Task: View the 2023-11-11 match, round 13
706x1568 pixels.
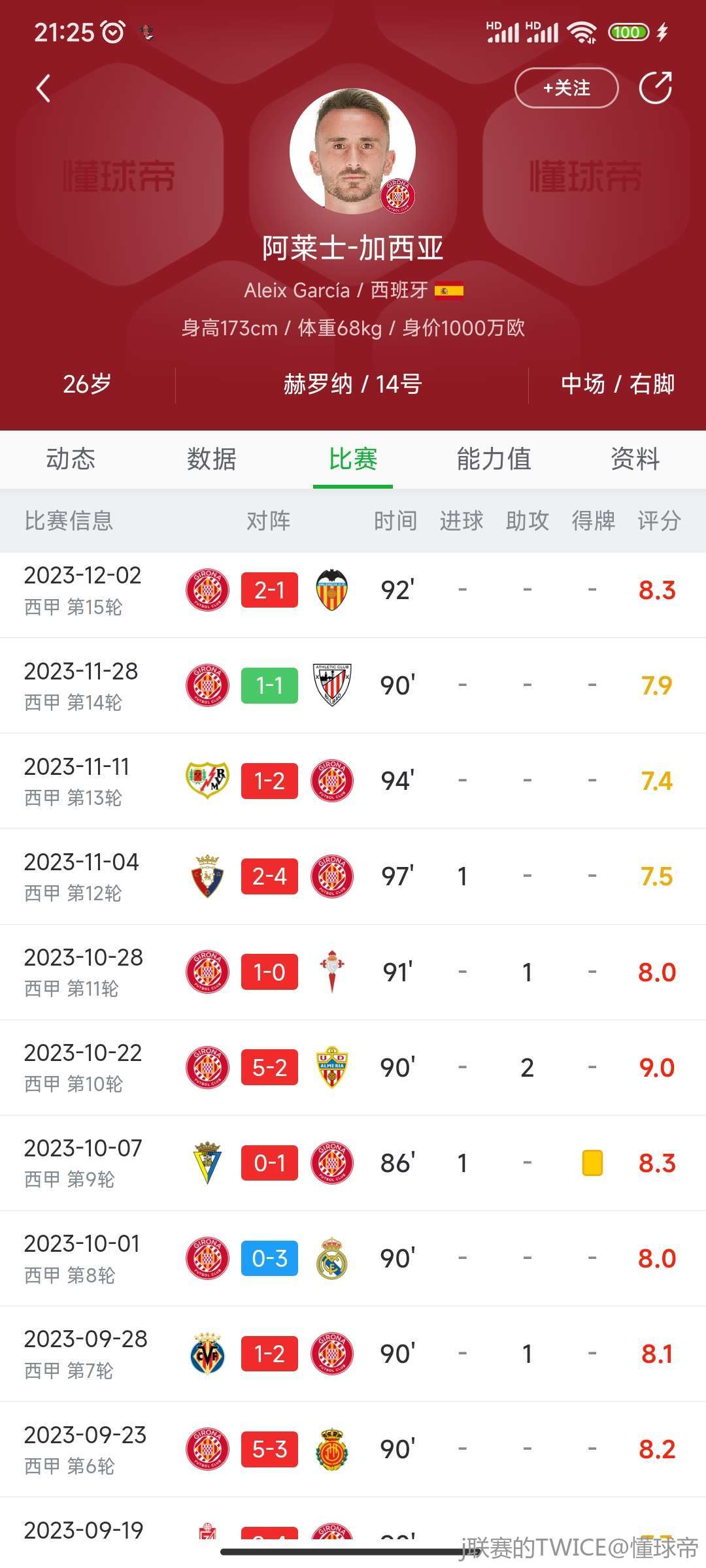Action: pyautogui.click(x=353, y=781)
